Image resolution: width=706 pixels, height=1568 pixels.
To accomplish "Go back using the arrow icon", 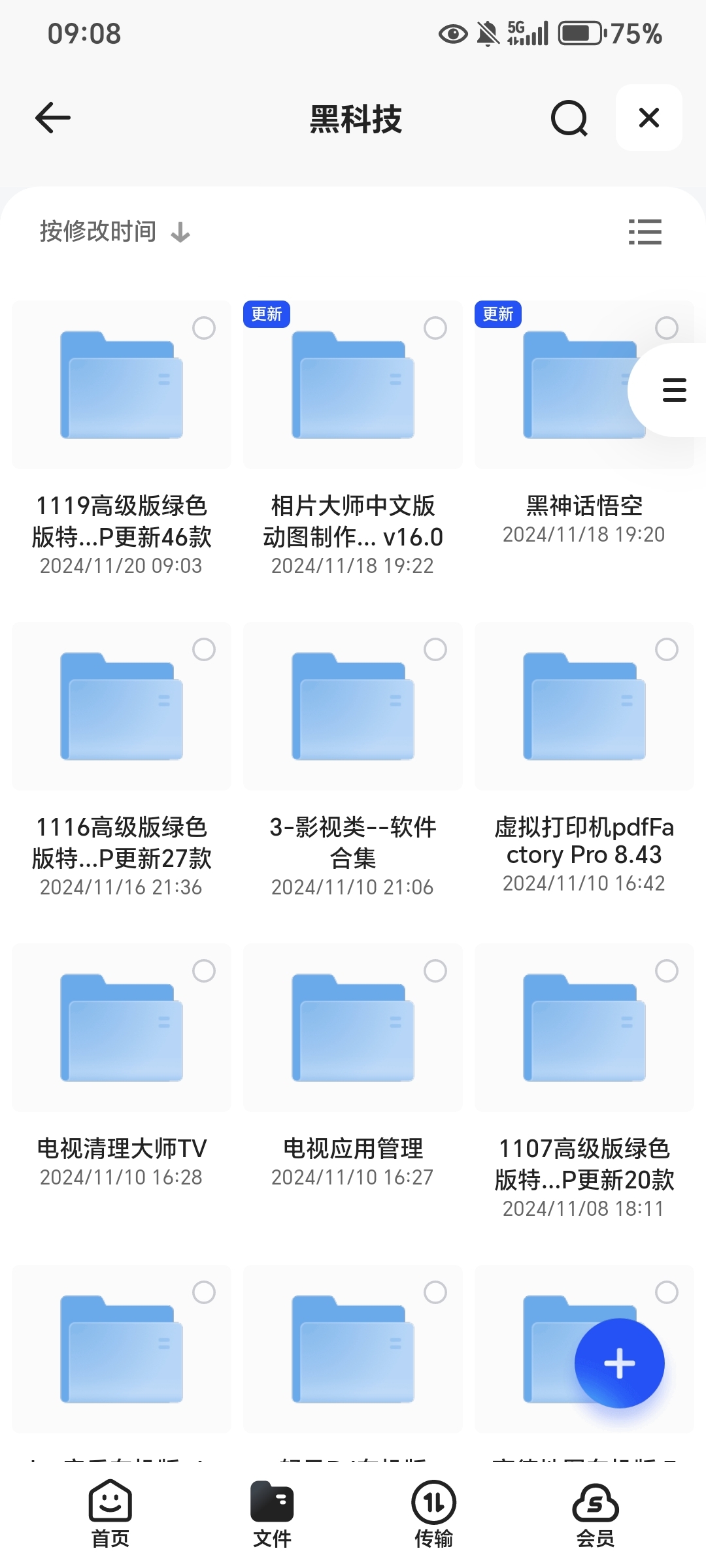I will (52, 118).
